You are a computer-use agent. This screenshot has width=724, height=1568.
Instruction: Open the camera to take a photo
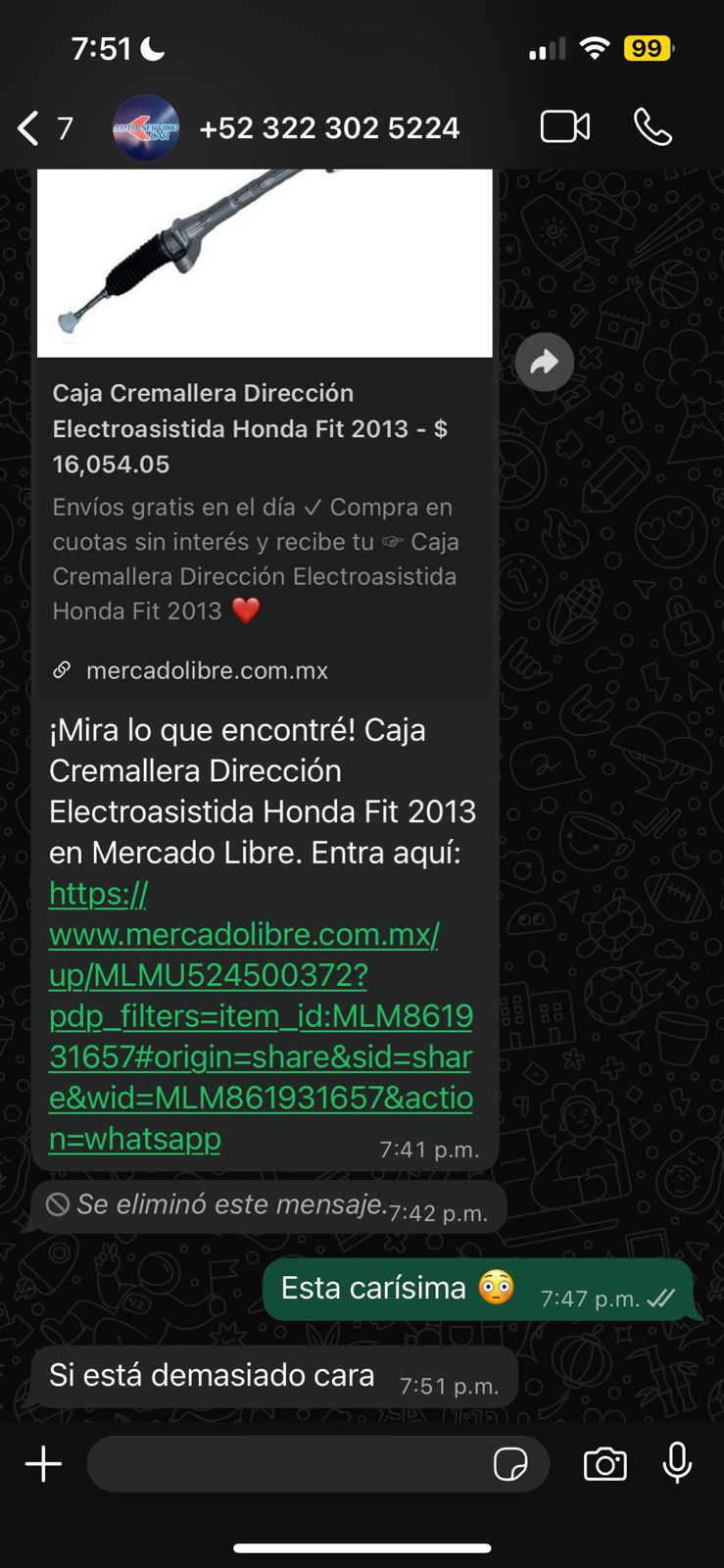click(605, 1464)
